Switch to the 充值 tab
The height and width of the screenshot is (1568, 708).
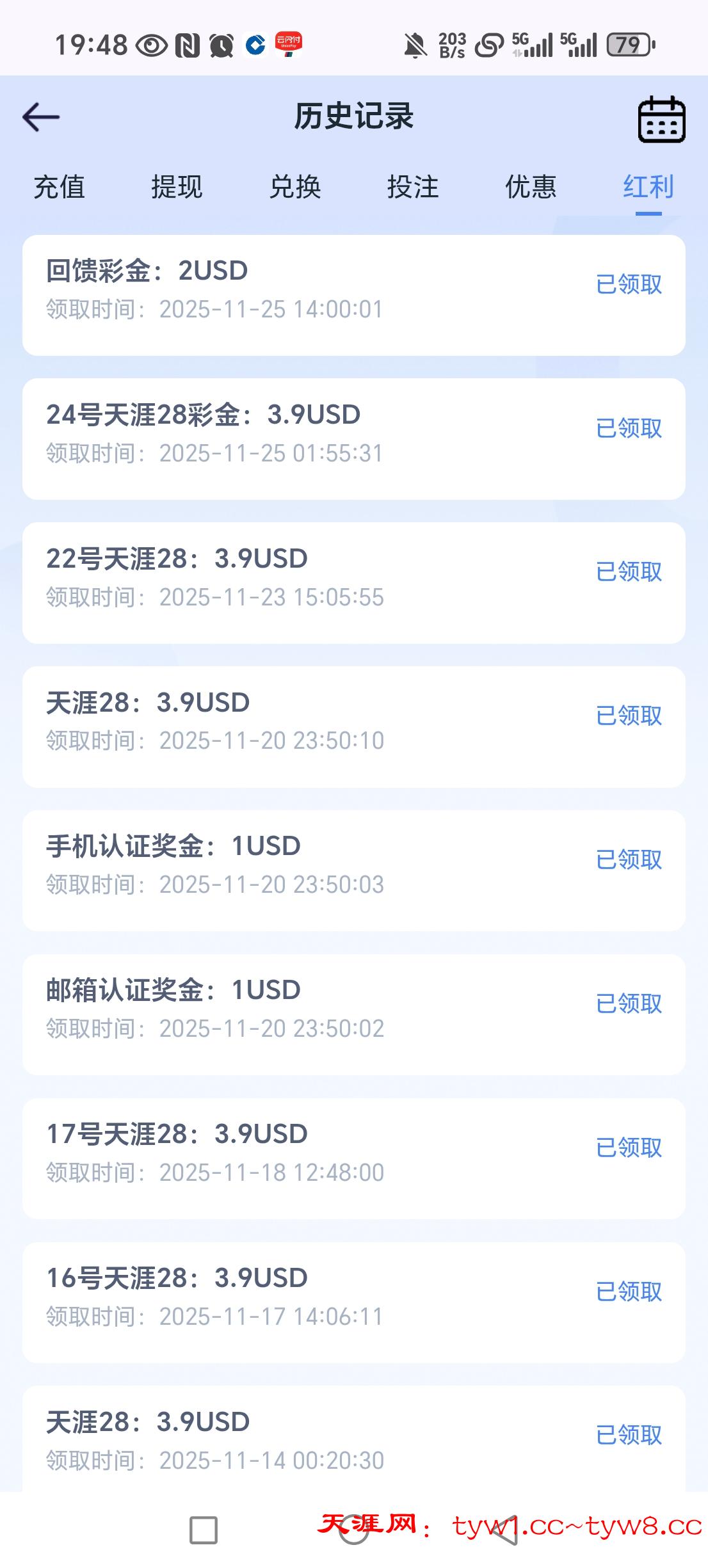coord(59,187)
